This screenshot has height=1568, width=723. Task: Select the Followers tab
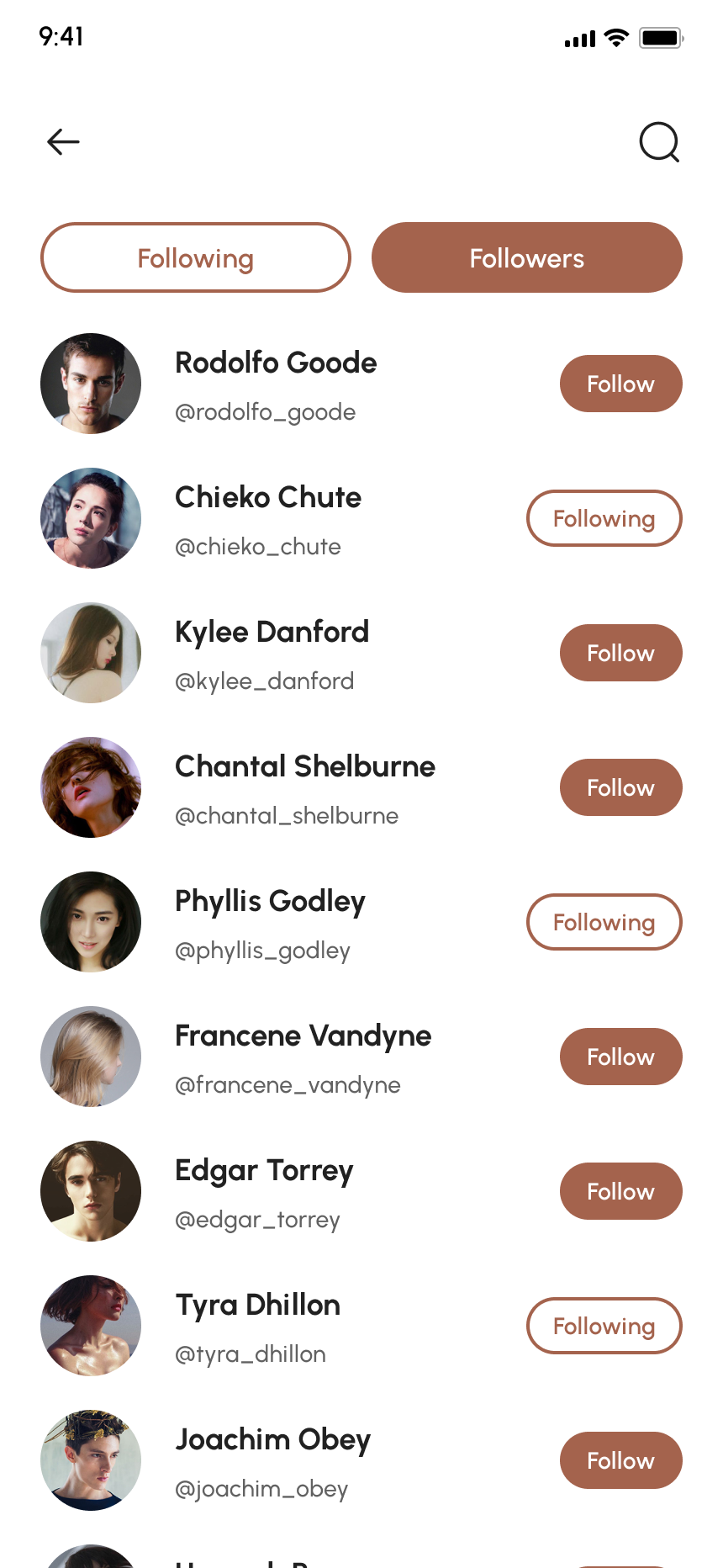[527, 258]
